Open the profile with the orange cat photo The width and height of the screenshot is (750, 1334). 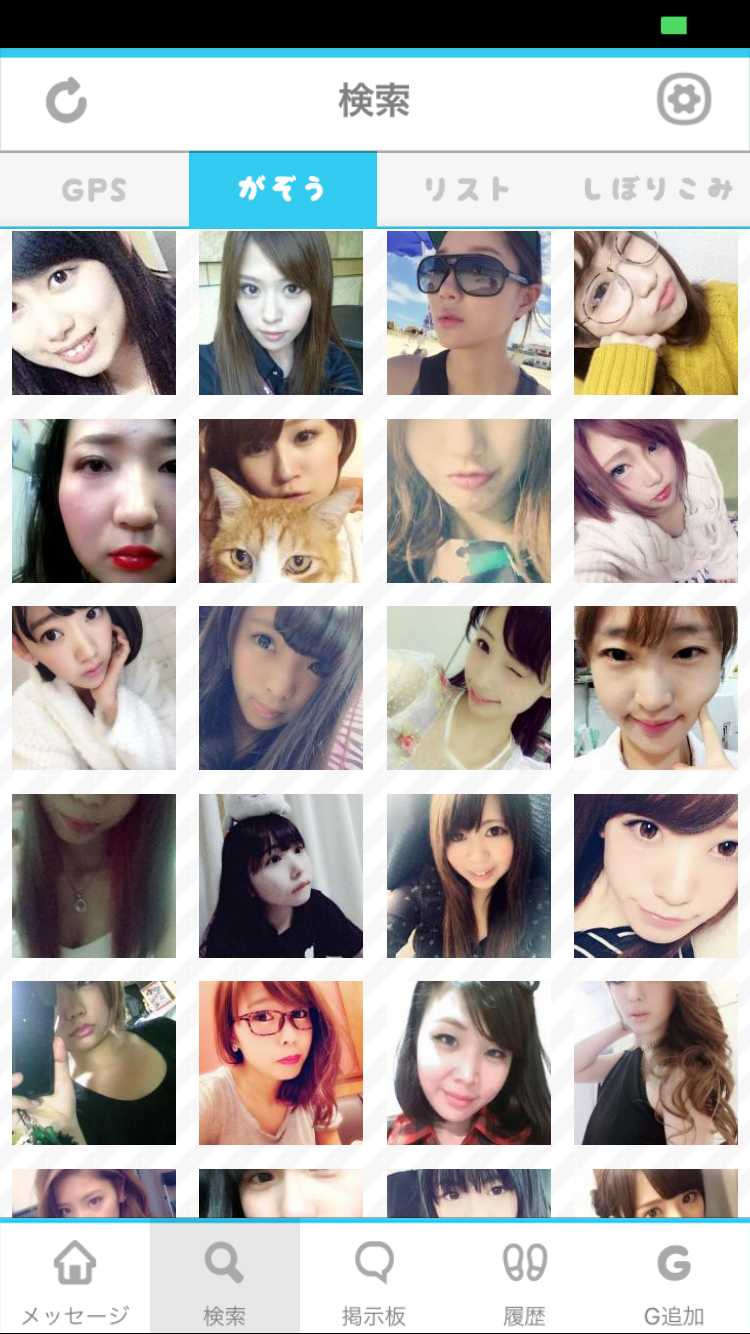click(x=281, y=501)
